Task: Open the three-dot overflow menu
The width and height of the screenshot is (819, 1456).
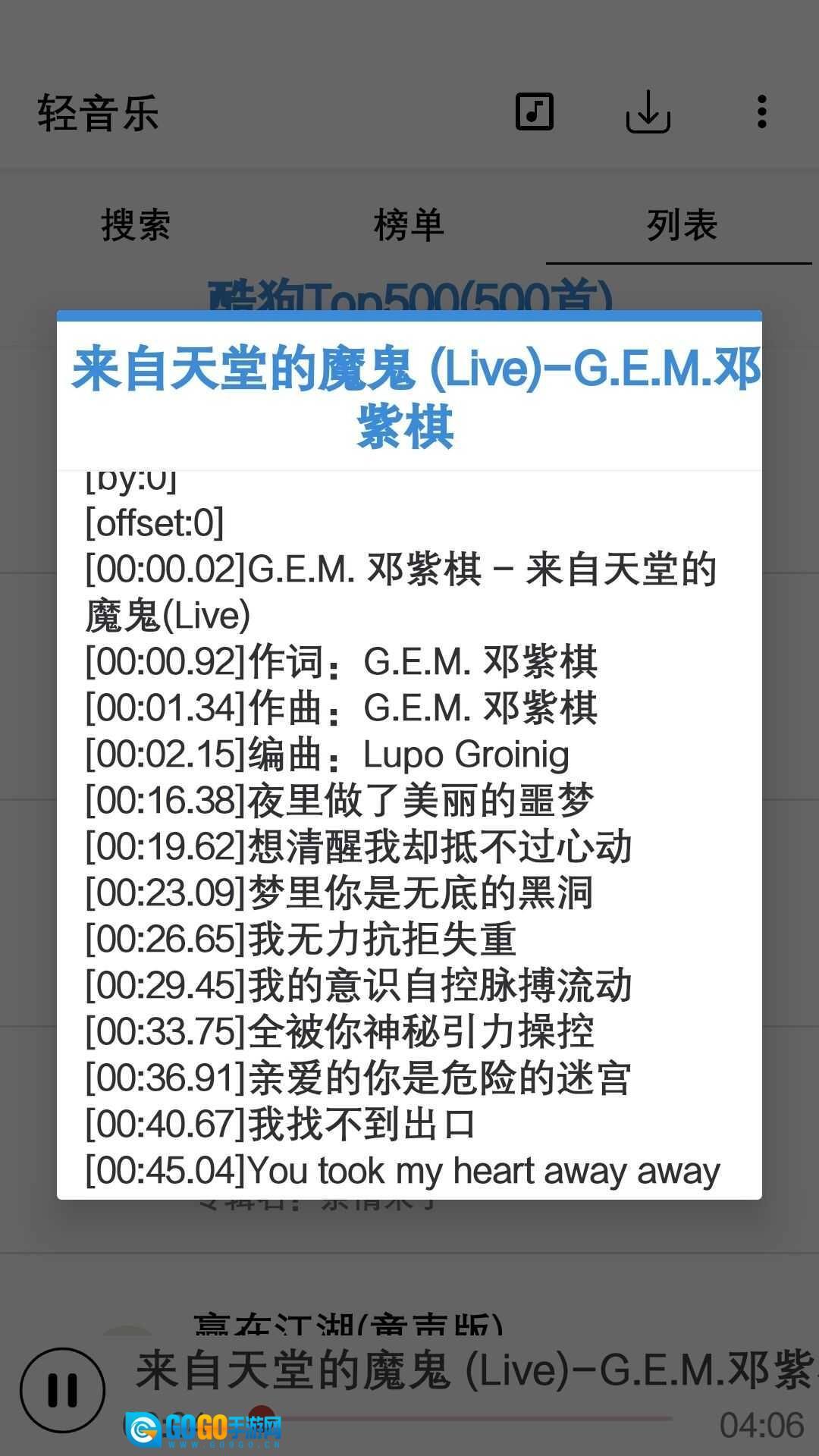Action: pos(761,112)
